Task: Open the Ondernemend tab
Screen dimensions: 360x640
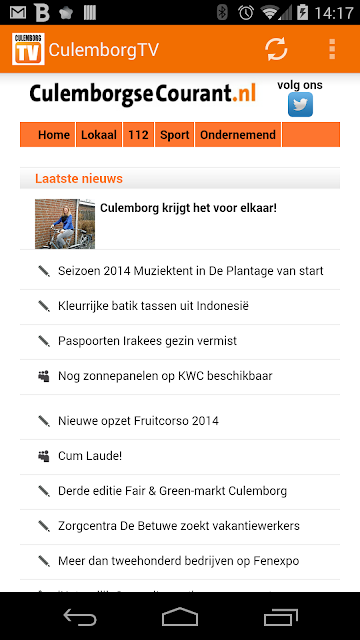Action: click(x=238, y=135)
